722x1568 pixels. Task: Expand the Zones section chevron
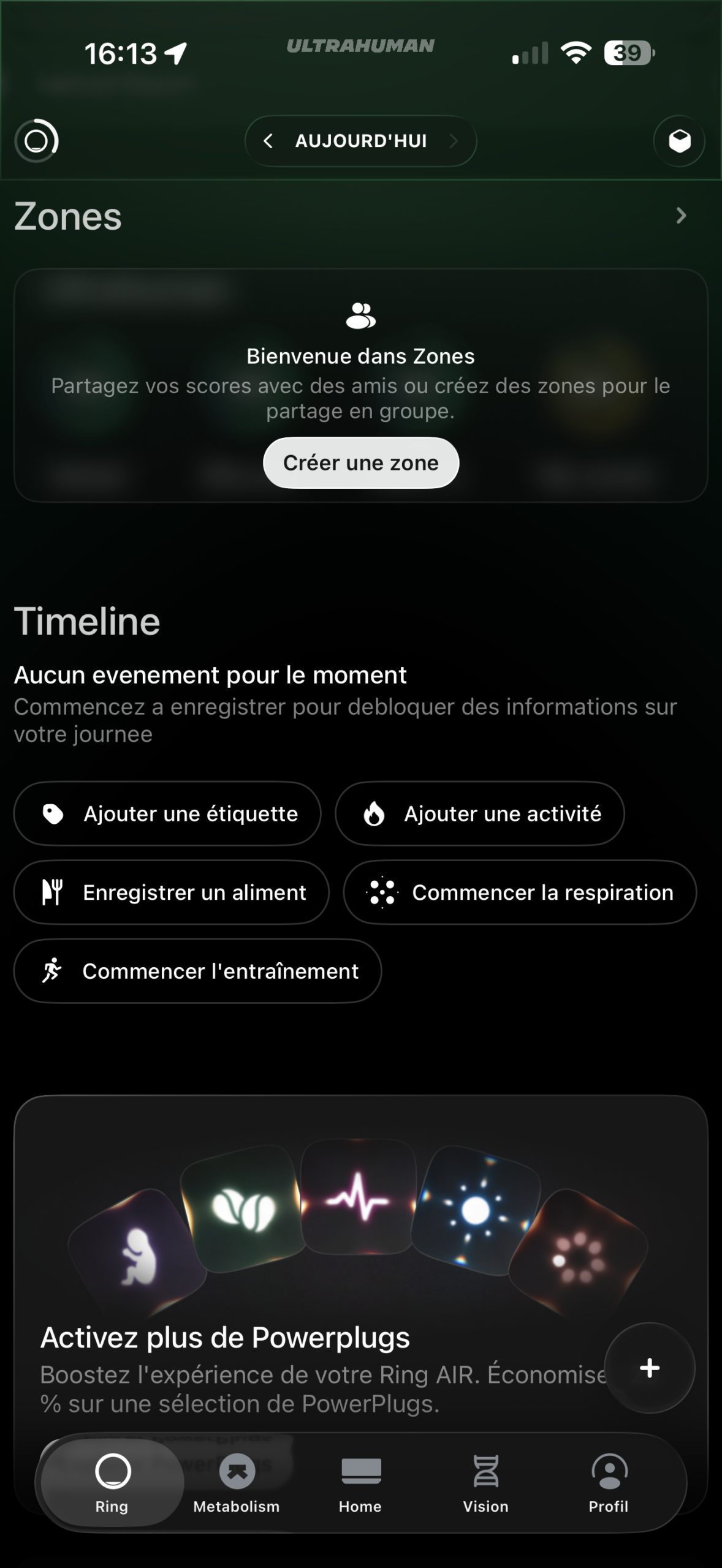680,216
